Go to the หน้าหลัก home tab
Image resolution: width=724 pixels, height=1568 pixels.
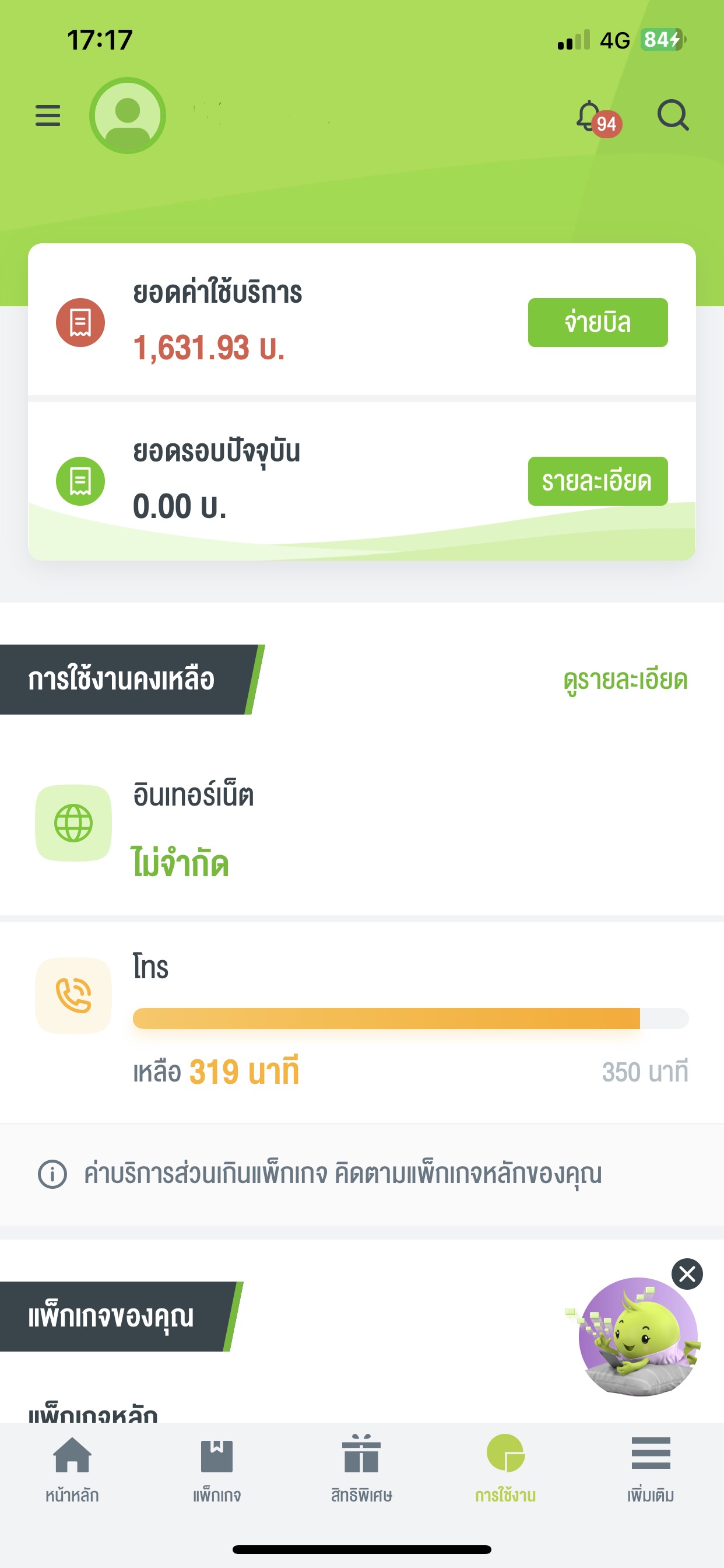tap(72, 1469)
